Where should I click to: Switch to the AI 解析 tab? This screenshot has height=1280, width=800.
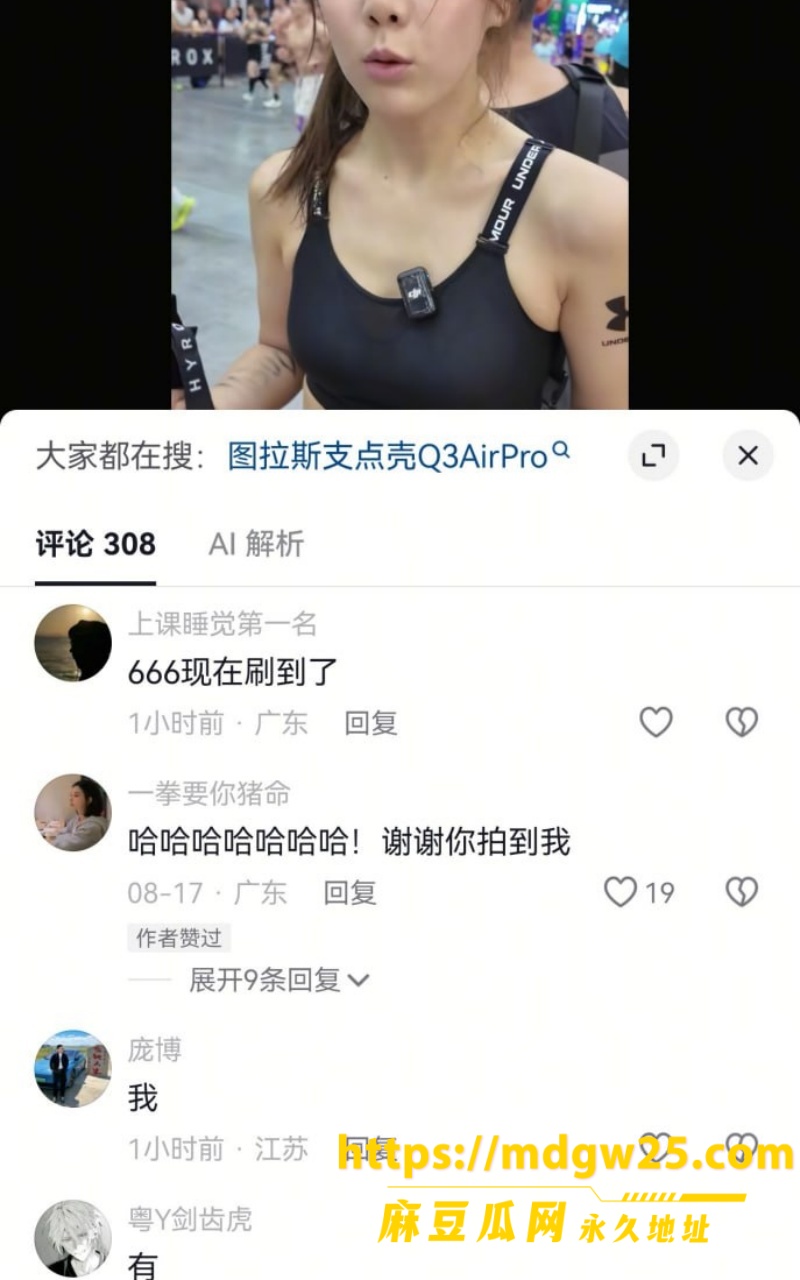tap(256, 544)
